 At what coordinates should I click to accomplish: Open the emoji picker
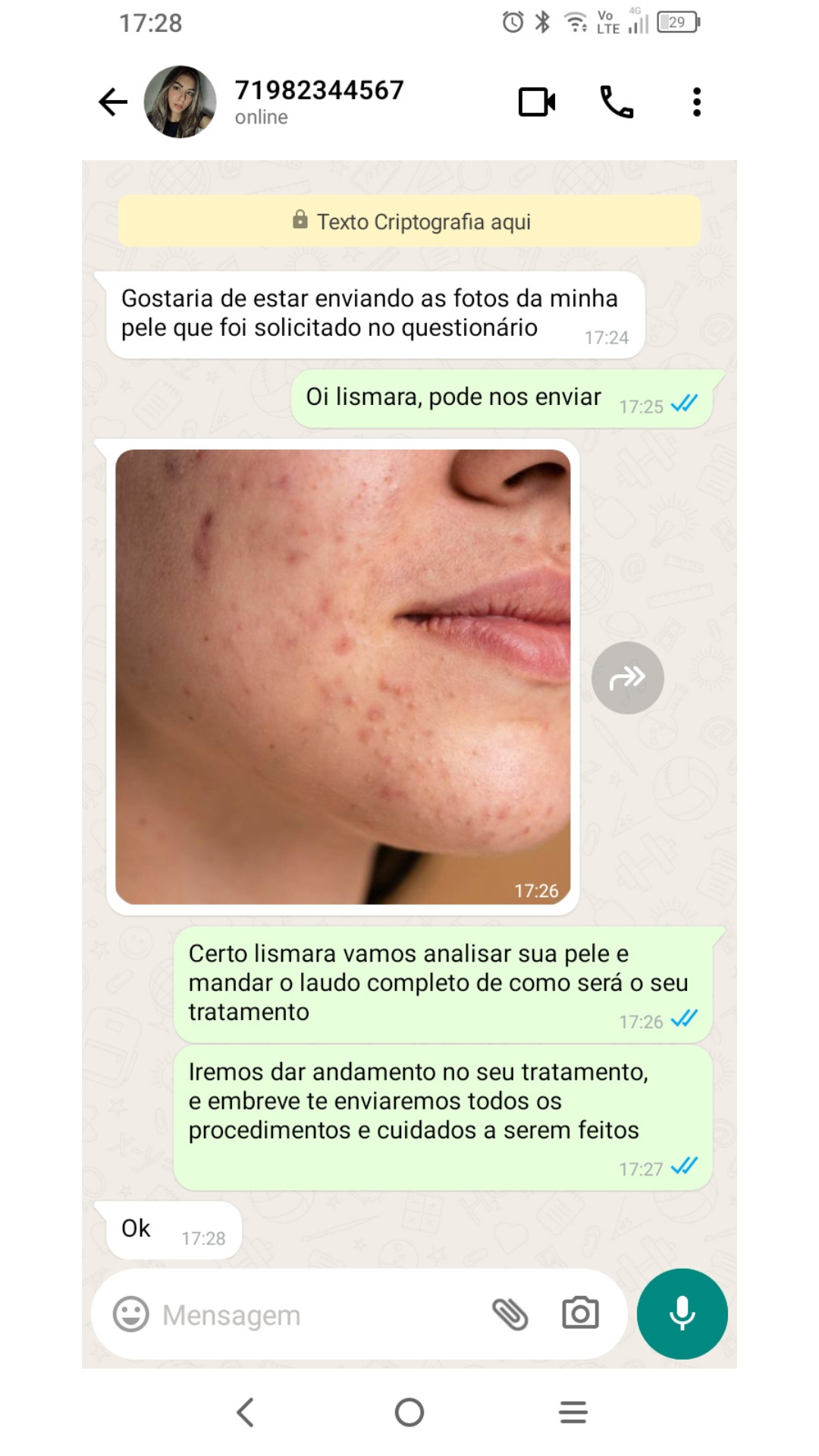pos(131,1314)
